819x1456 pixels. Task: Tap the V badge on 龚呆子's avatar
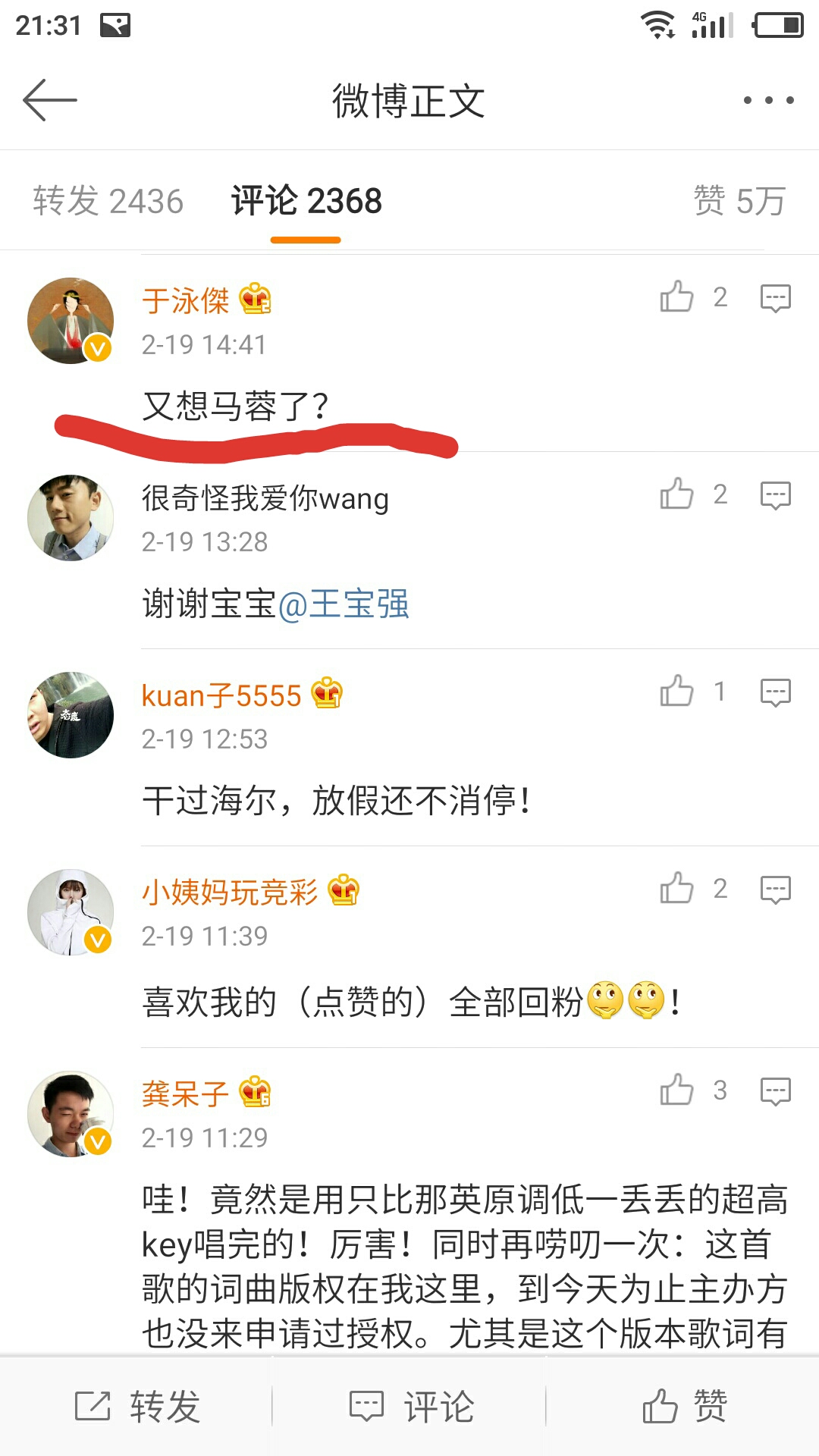pos(97,1141)
